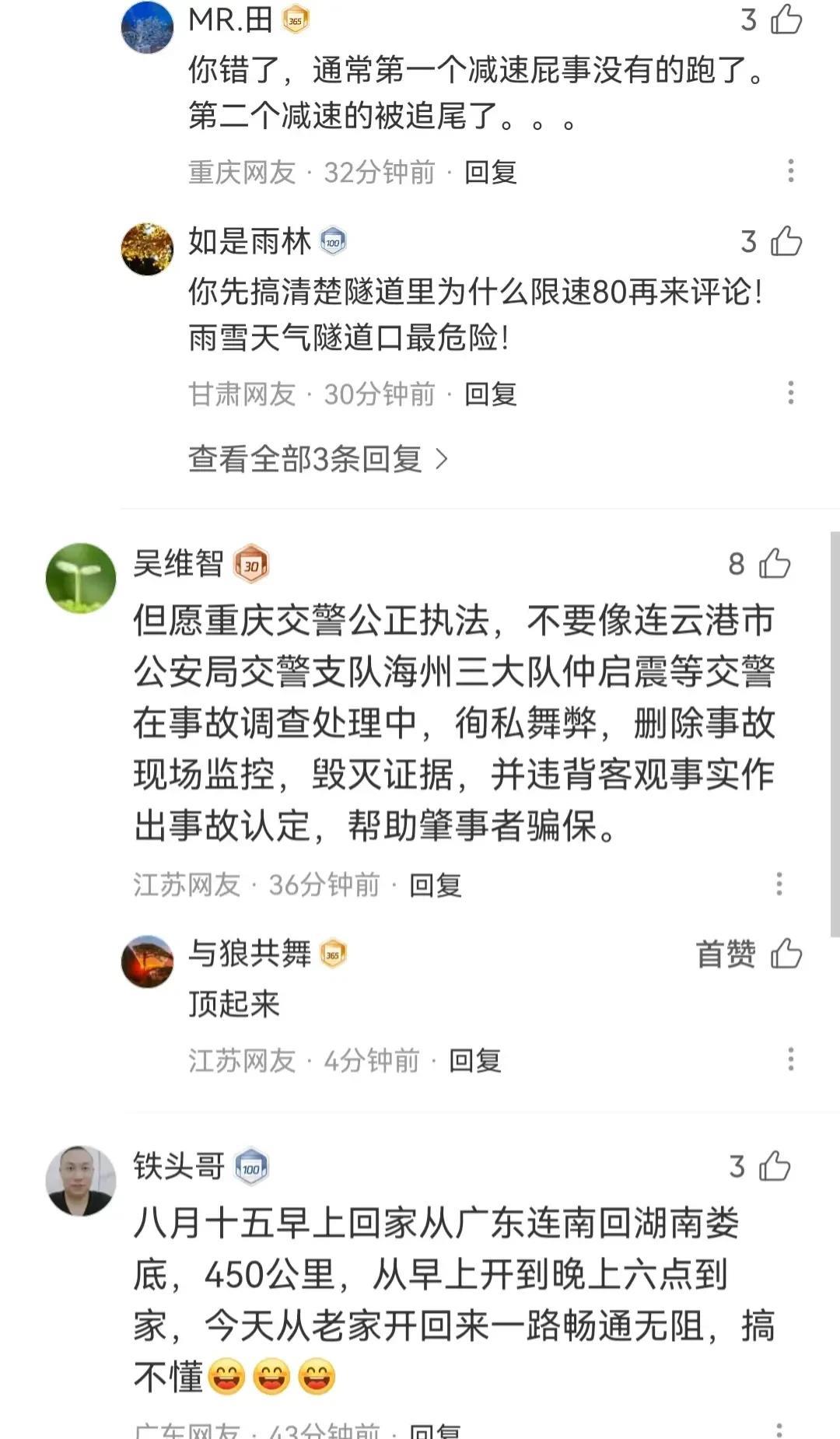Open more options on 如是雨林's comment
The width and height of the screenshot is (840, 1439).
pos(790,393)
